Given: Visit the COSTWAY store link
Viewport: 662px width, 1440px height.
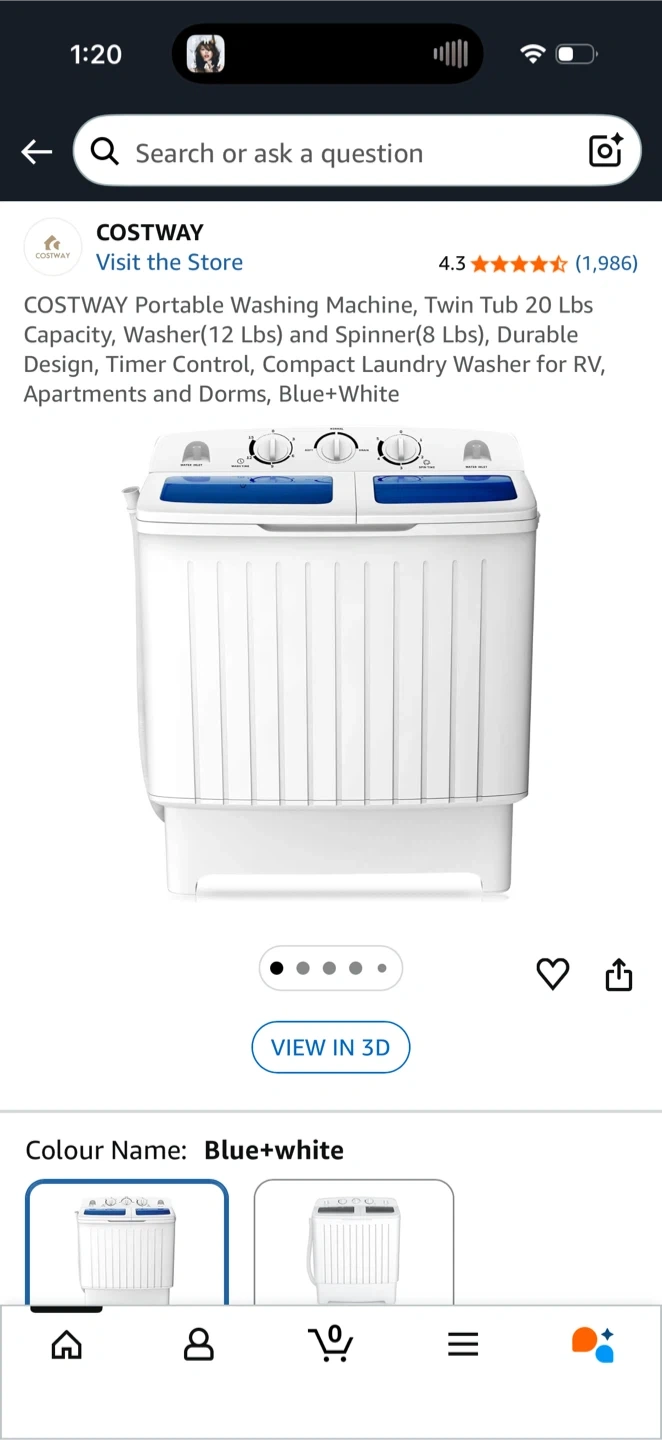Looking at the screenshot, I should click(x=169, y=262).
